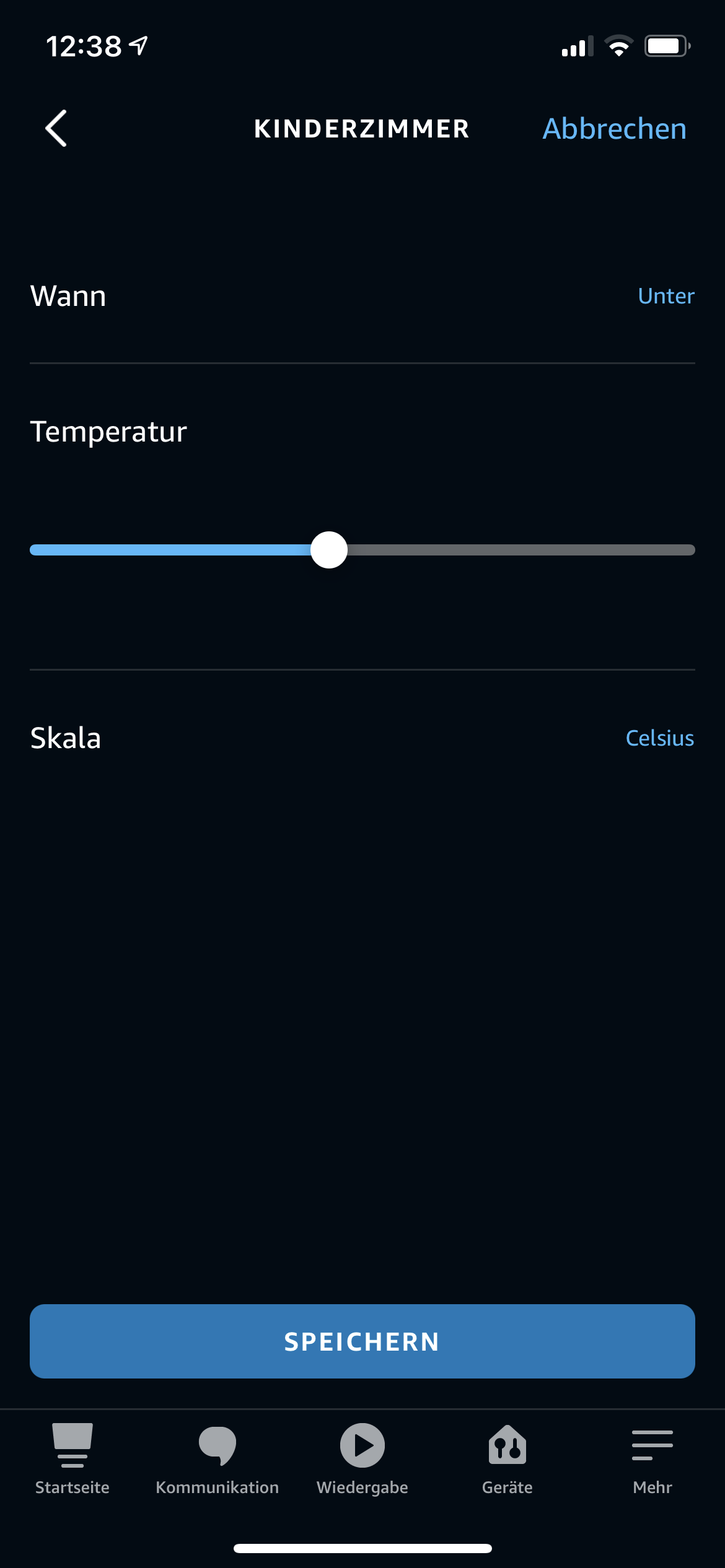Switch to the Wiedergabe tab

click(362, 1458)
